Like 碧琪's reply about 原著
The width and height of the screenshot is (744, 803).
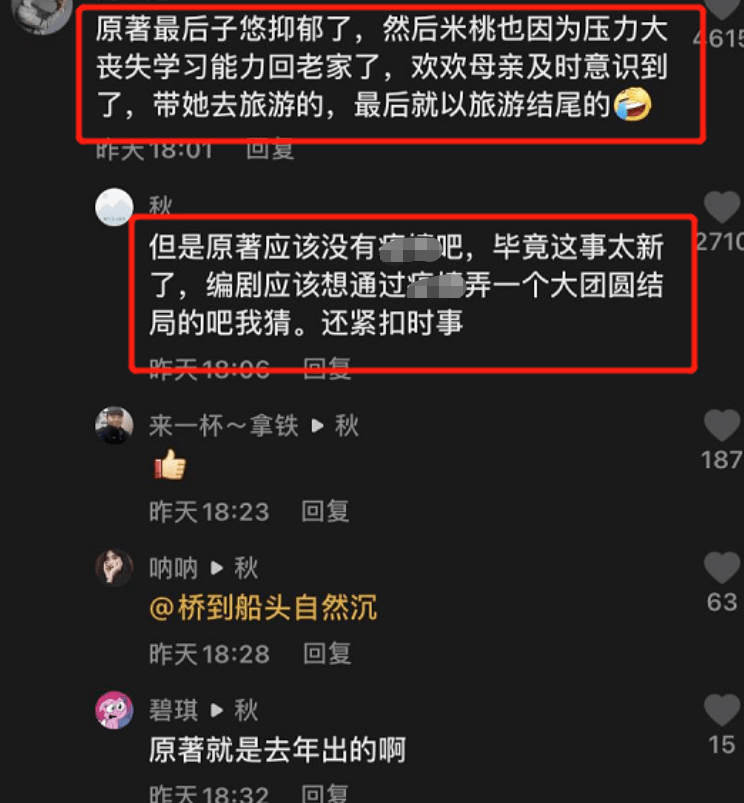(722, 710)
